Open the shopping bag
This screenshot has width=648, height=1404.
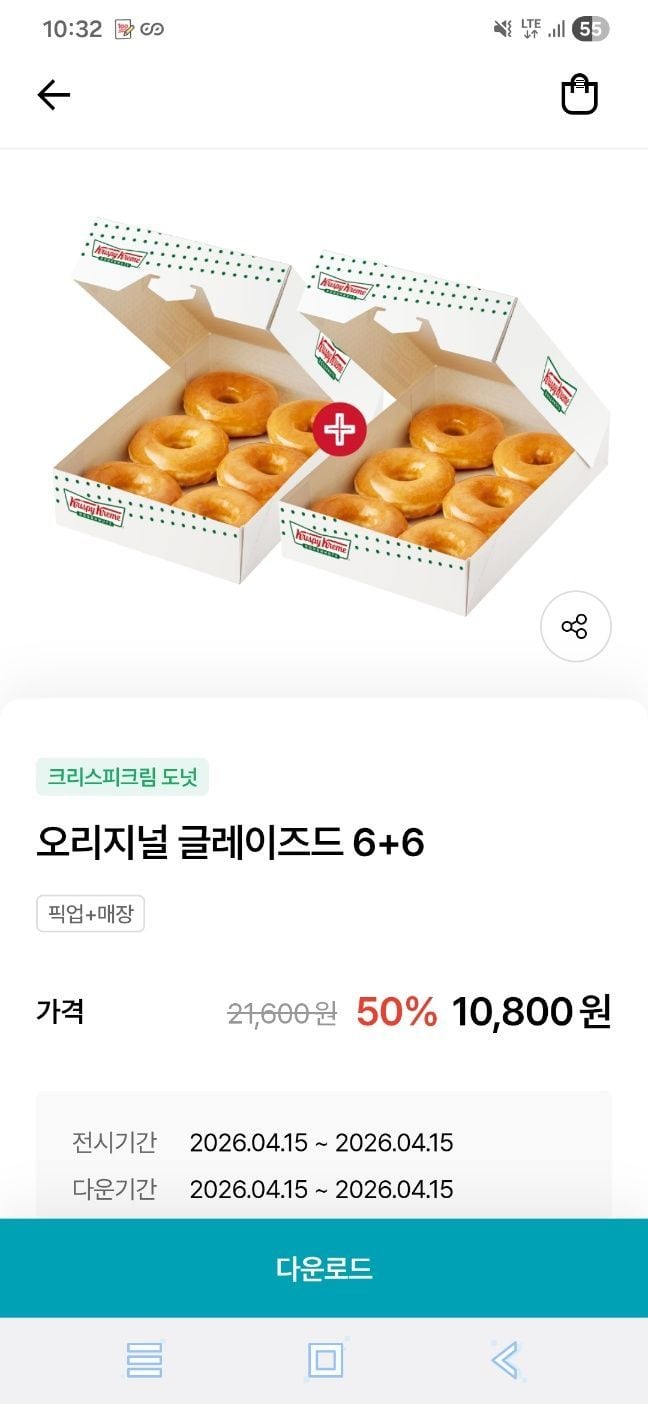click(579, 95)
